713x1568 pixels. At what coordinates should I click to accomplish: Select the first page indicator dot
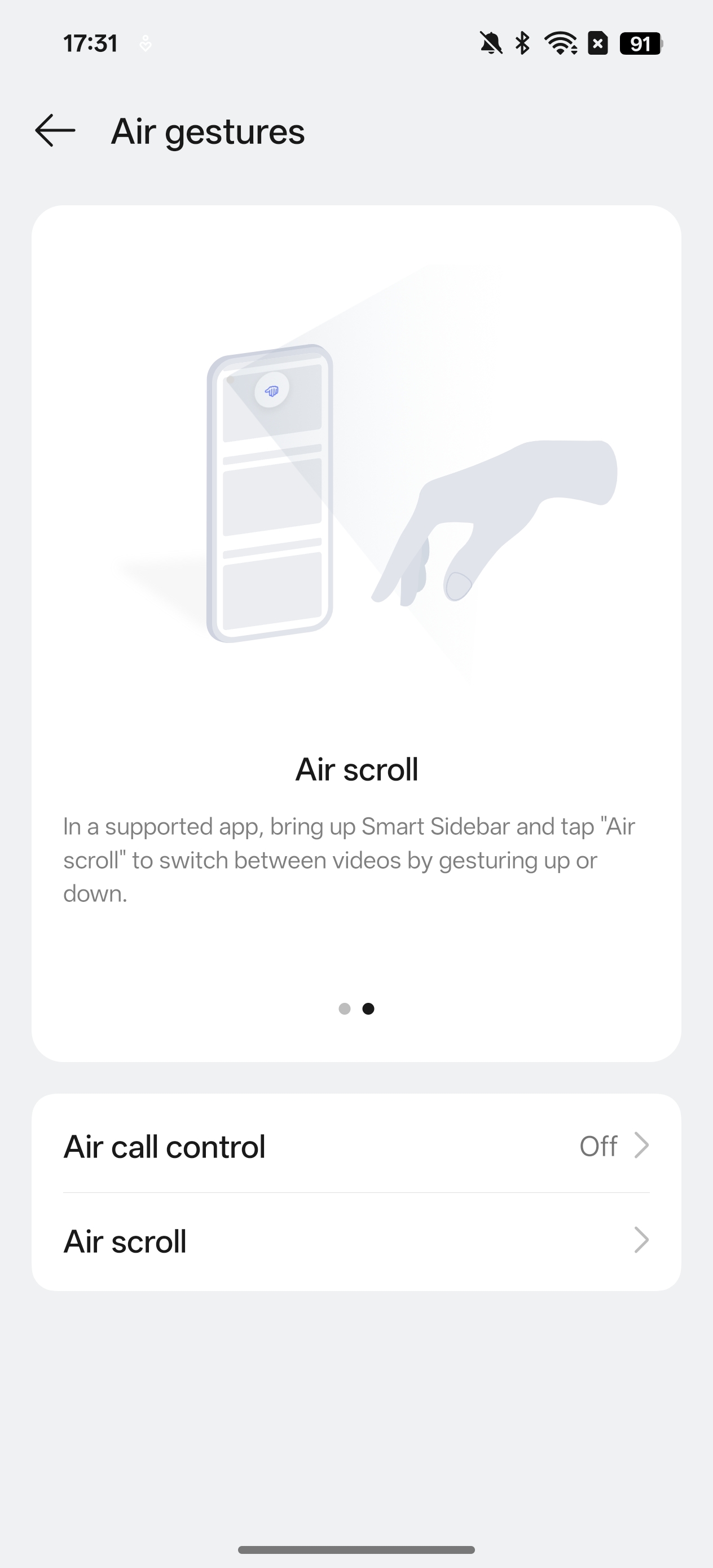345,1008
